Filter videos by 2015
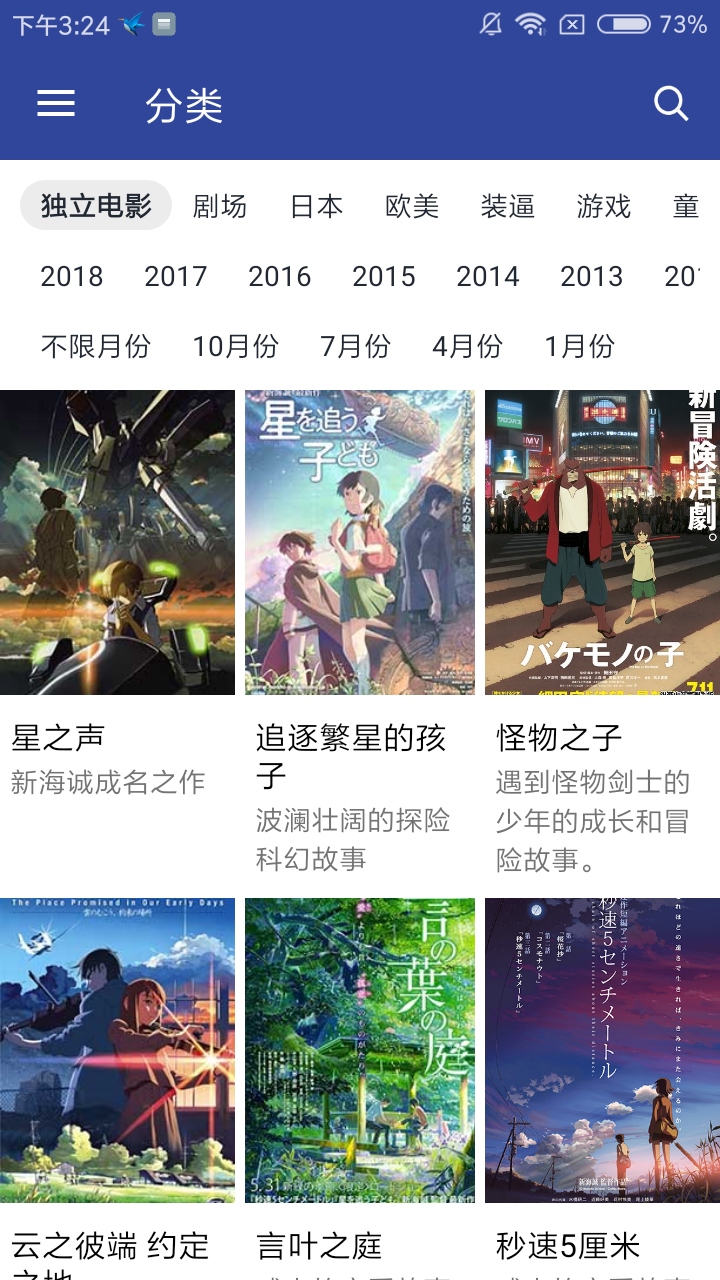The image size is (720, 1280). [386, 276]
